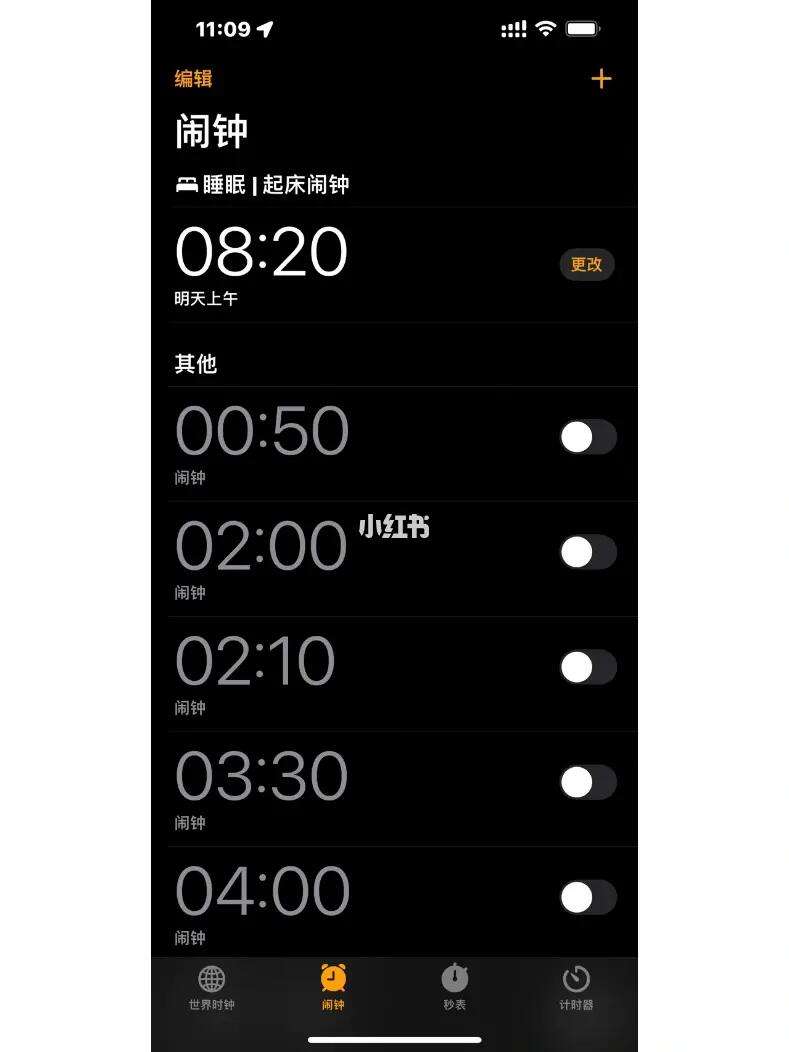Go to the 计时器 timer tab
This screenshot has height=1052, width=789.
576,988
